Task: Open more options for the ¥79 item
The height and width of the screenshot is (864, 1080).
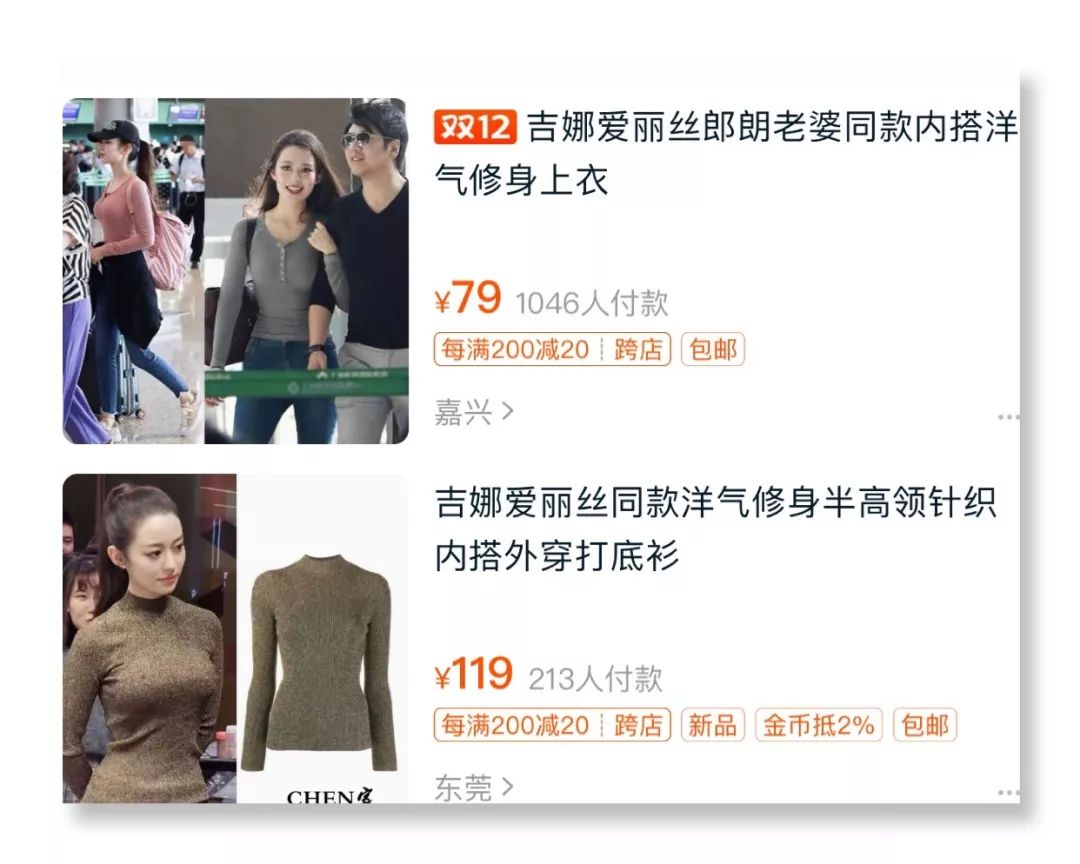Action: 1007,417
